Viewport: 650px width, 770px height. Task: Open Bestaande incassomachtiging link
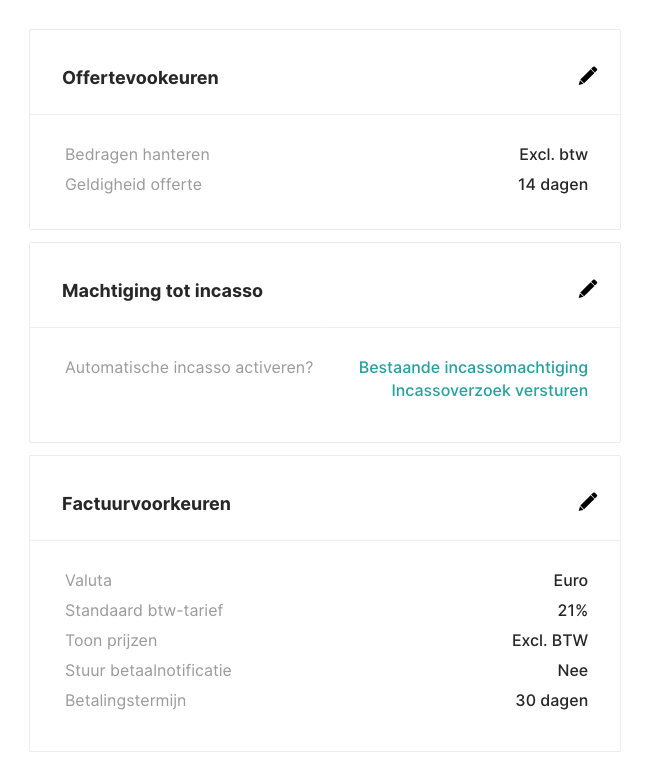coord(473,368)
